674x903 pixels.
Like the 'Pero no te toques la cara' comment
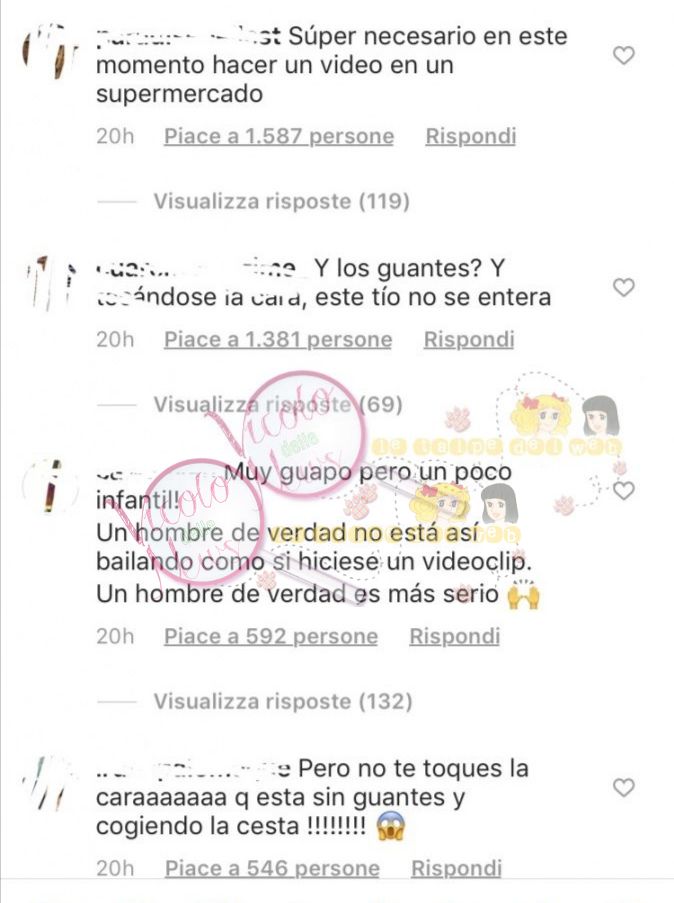coord(624,788)
